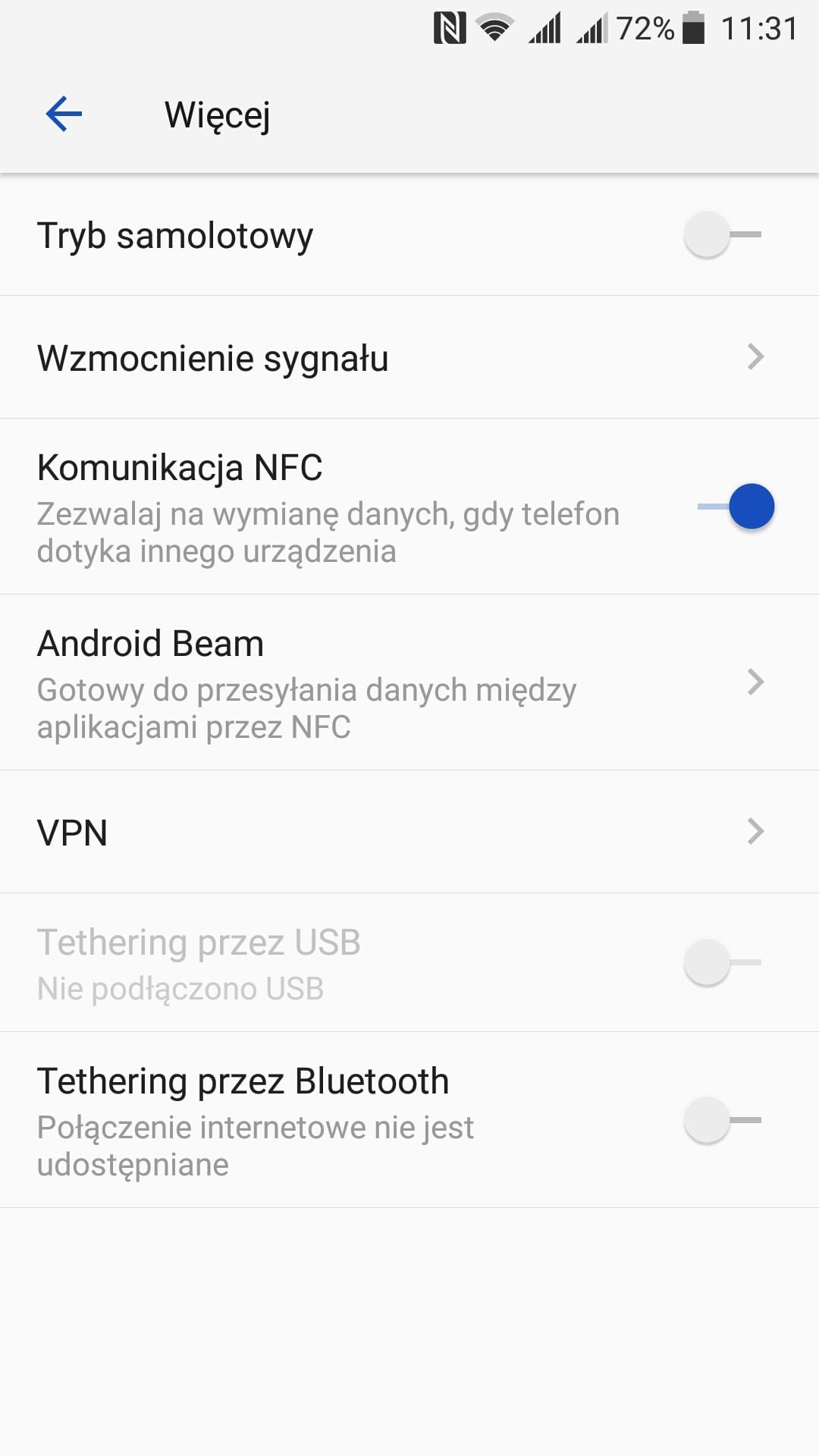The height and width of the screenshot is (1456, 819).
Task: Open the VPN row
Action: [409, 832]
